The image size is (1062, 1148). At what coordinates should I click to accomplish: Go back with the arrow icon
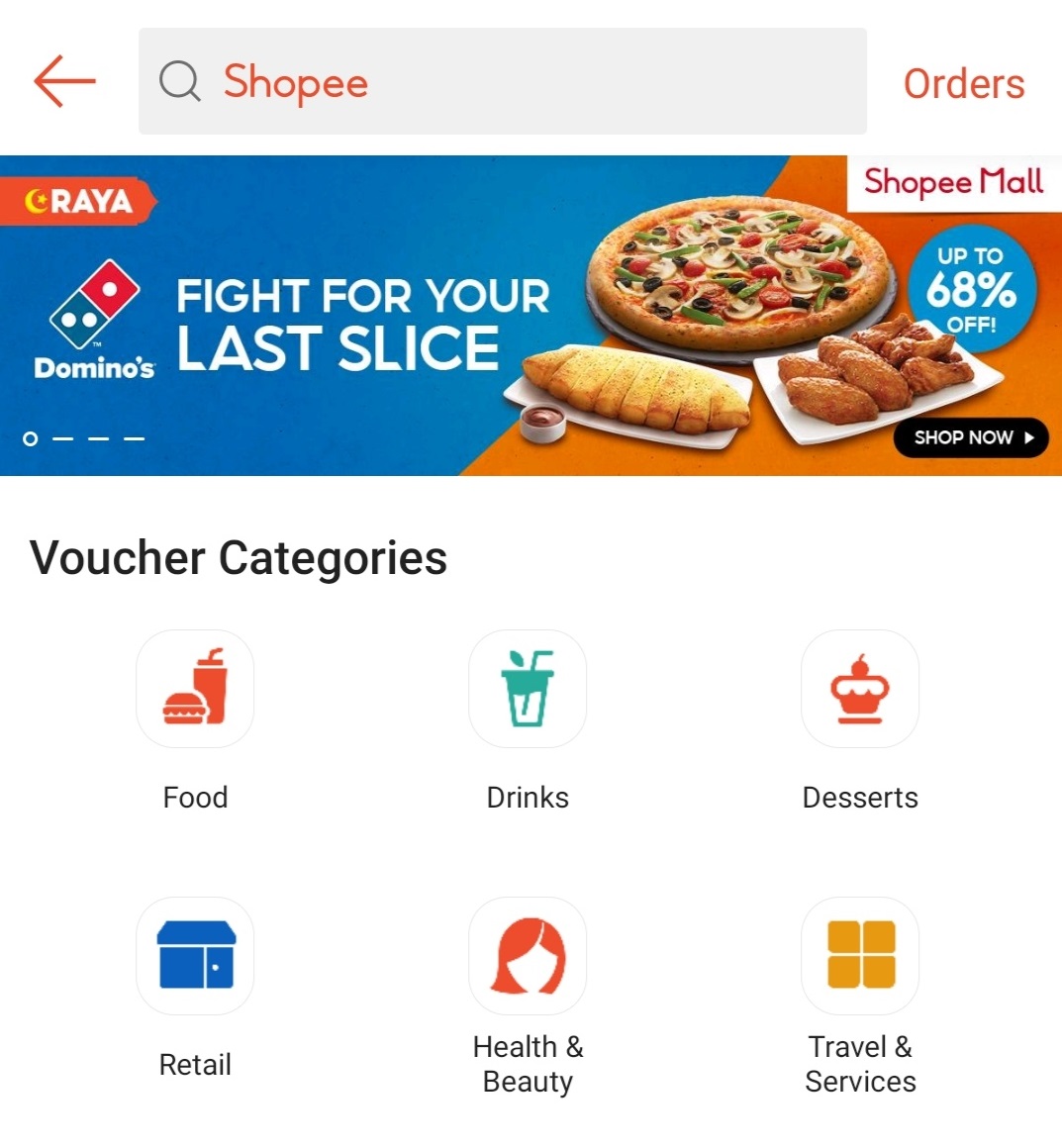[64, 81]
